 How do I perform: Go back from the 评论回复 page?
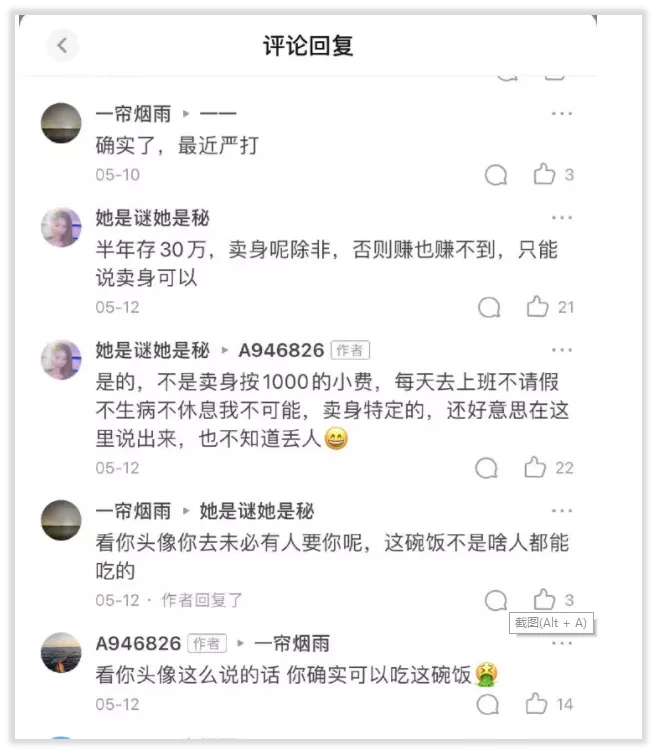click(x=63, y=45)
